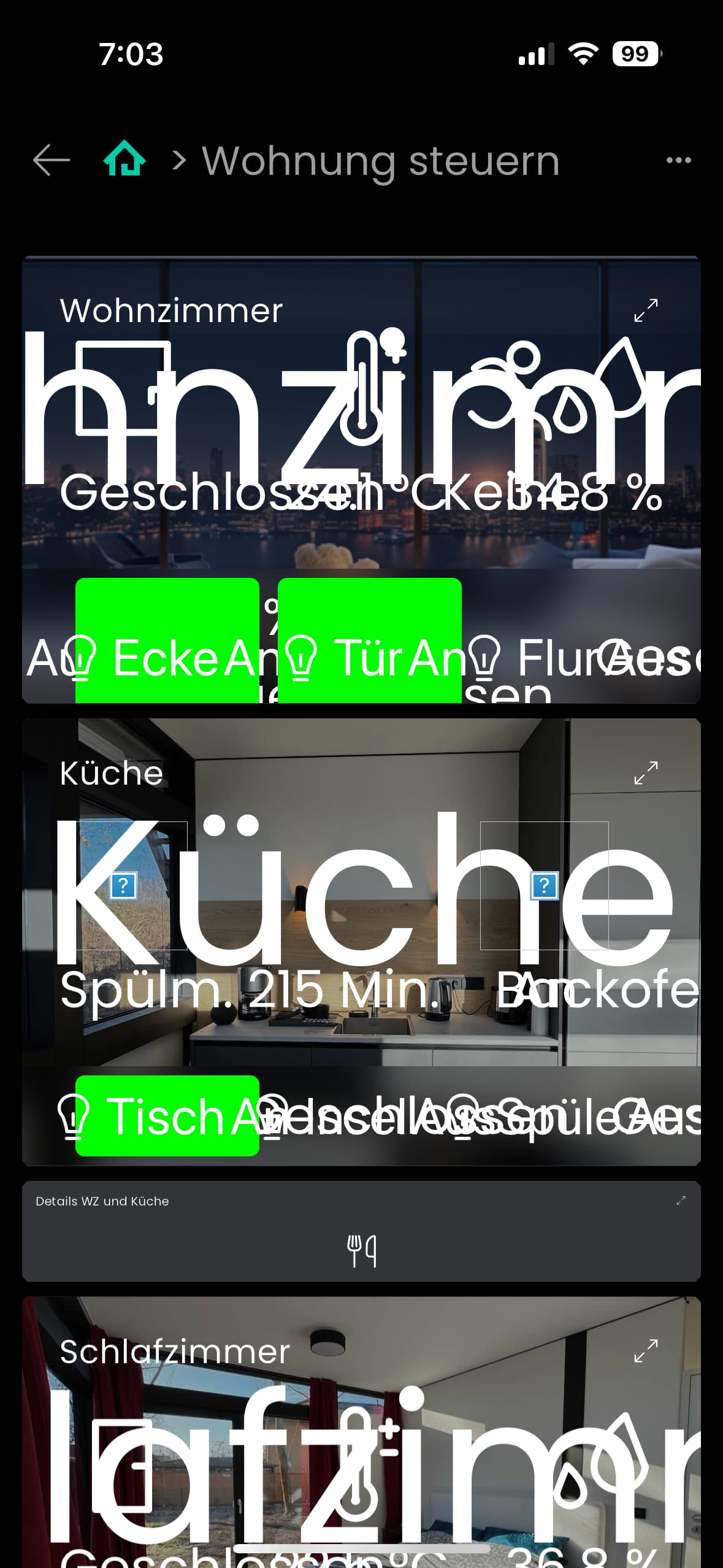The image size is (723, 1568).
Task: Toggle the Tisch light in Küche
Action: [167, 1115]
